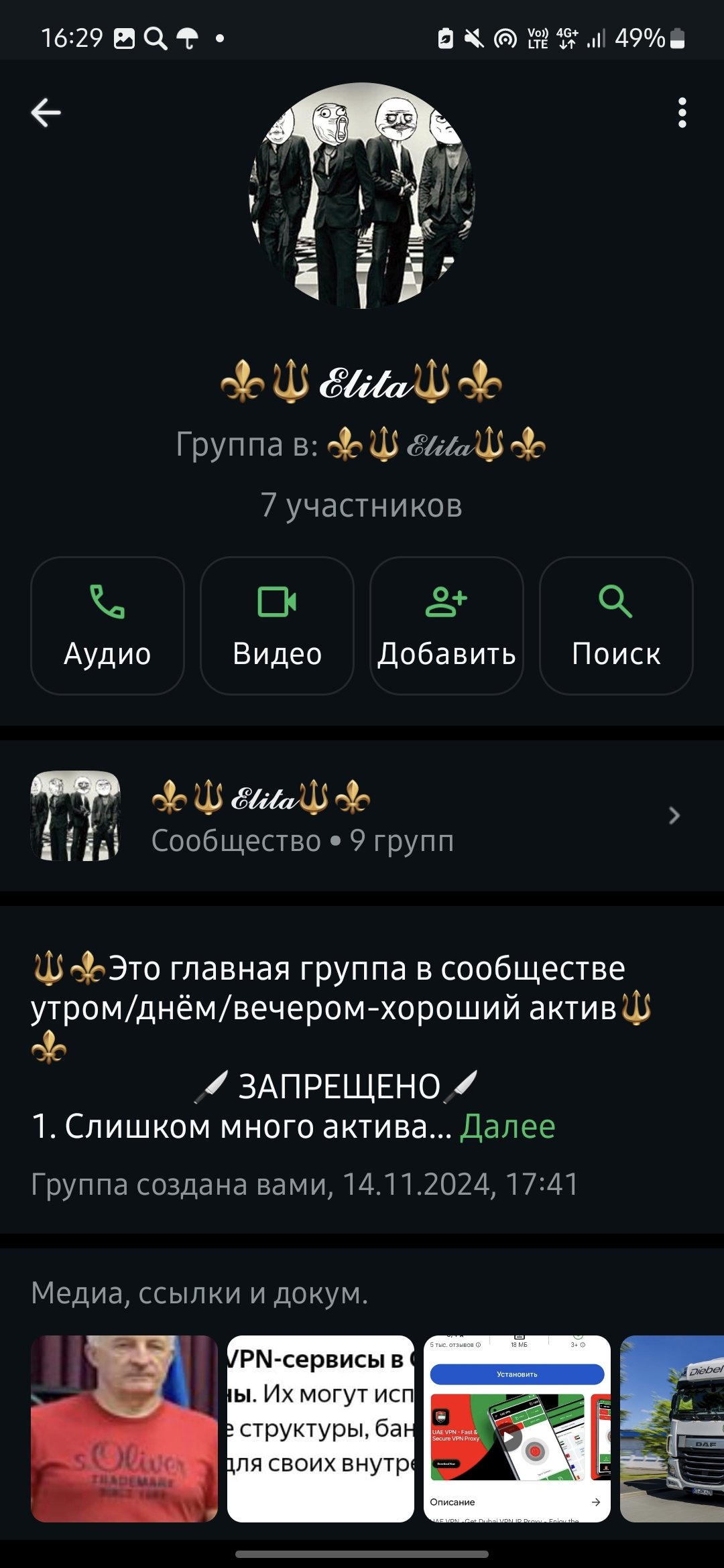Open the UAE VPN app screenshot
The height and width of the screenshot is (1568, 724).
517,1429
